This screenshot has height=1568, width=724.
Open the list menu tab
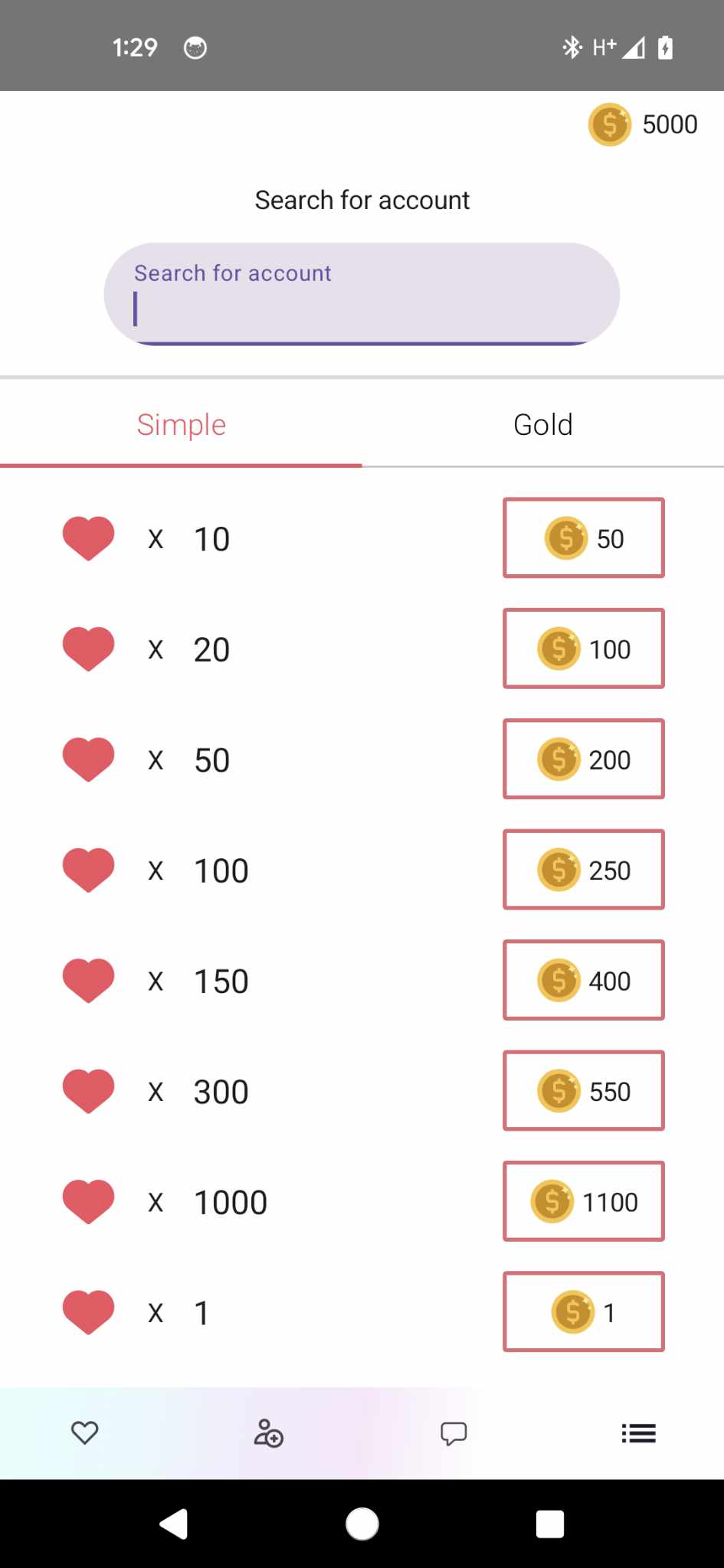[638, 1433]
